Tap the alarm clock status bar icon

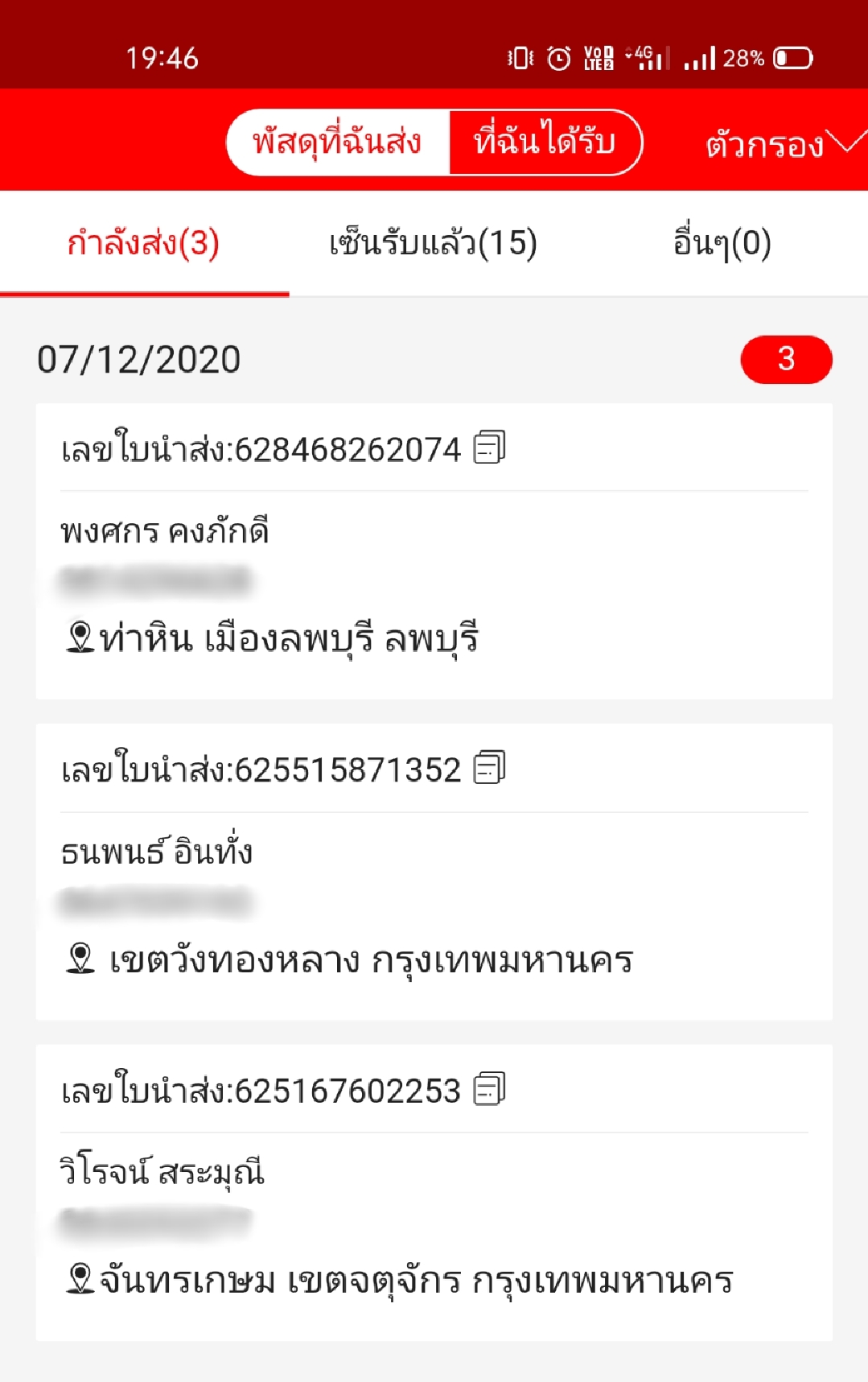coord(556,58)
